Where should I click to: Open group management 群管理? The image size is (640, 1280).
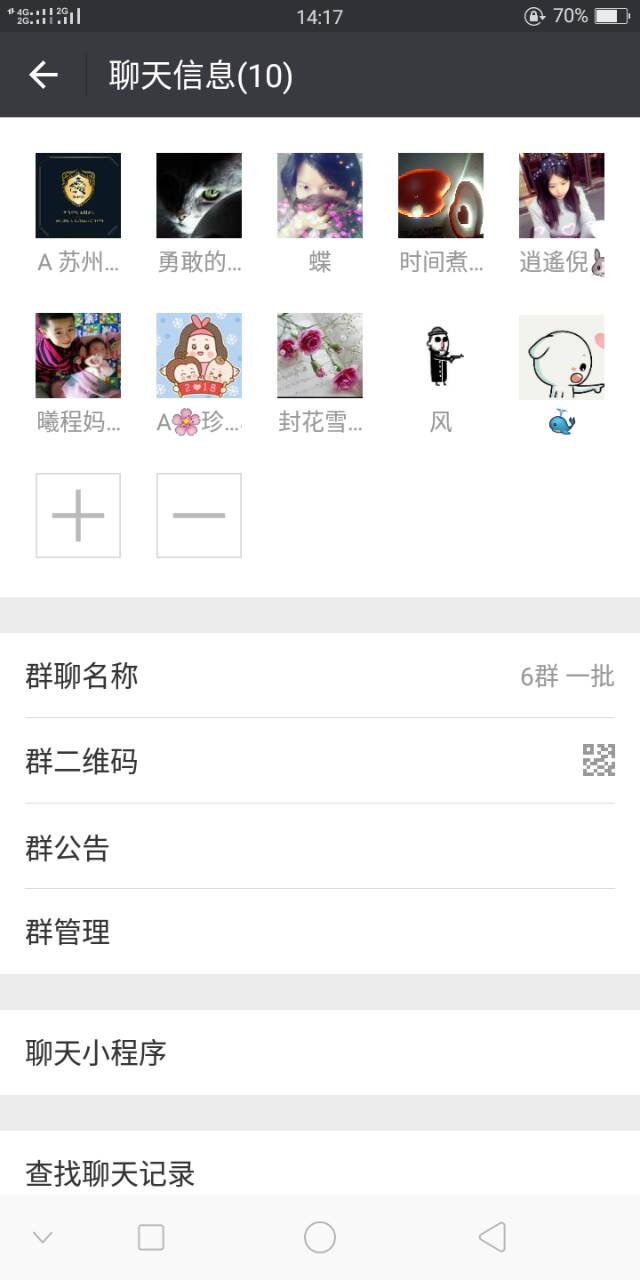pos(320,932)
